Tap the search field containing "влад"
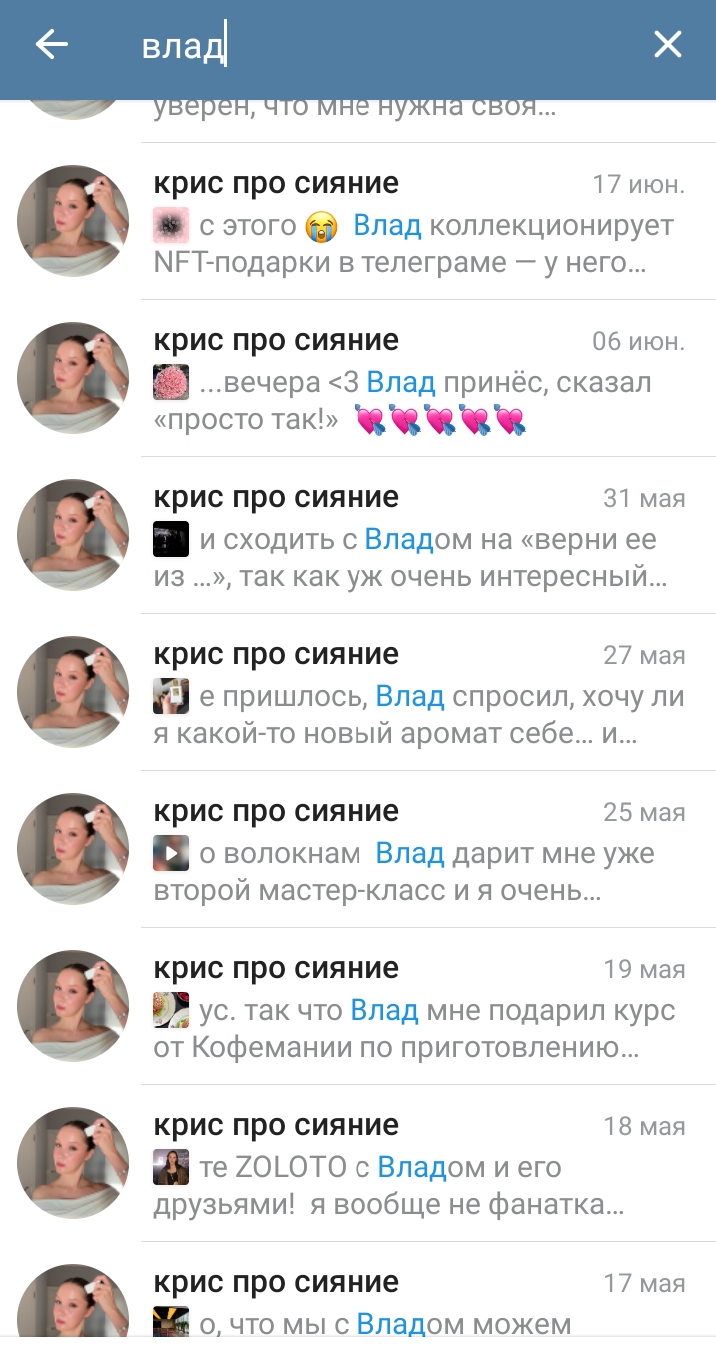716x1356 pixels. [380, 46]
